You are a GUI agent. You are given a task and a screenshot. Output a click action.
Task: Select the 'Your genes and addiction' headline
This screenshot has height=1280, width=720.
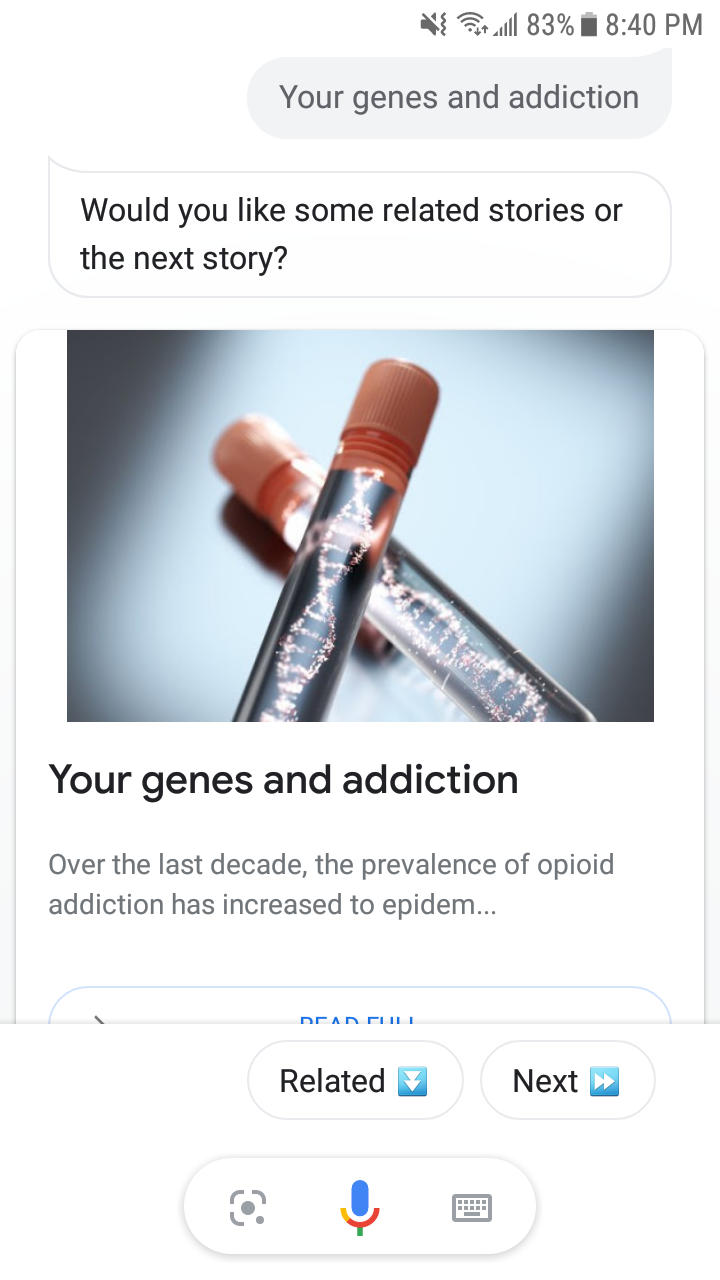pyautogui.click(x=283, y=779)
